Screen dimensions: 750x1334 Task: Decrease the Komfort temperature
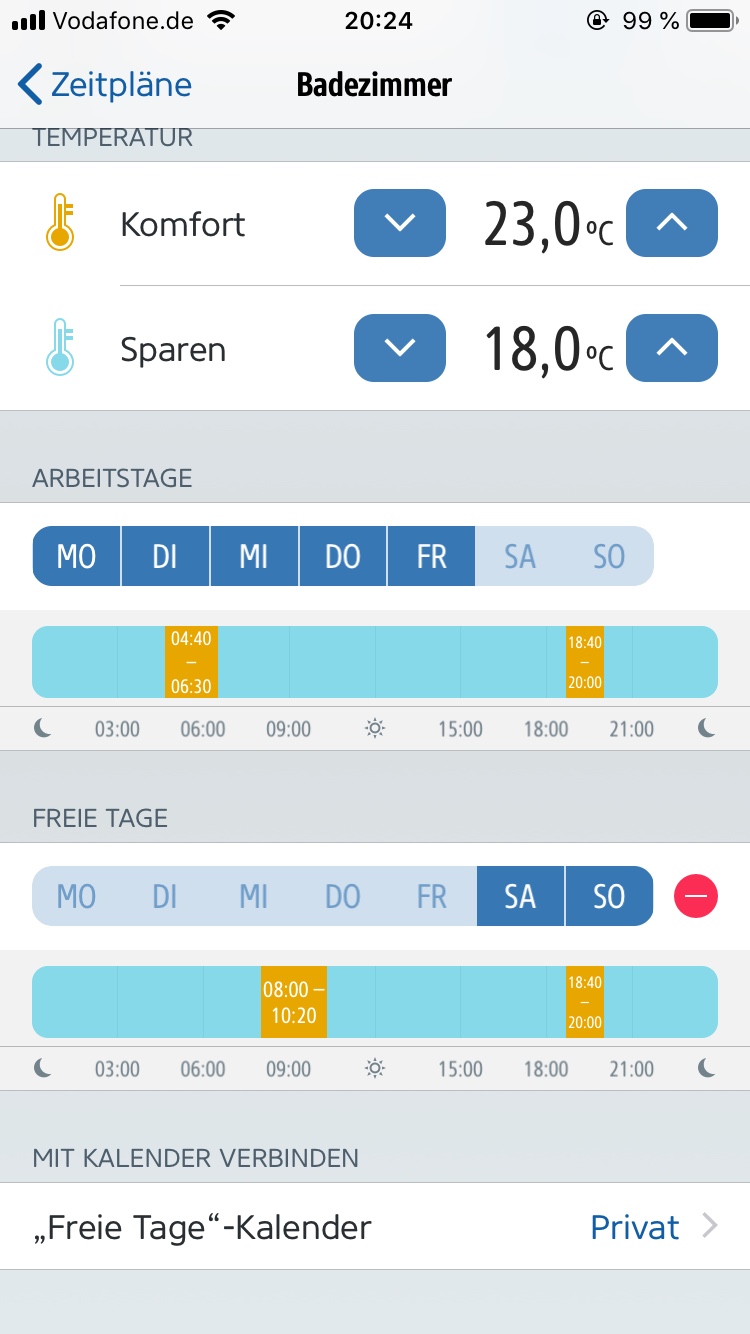pyautogui.click(x=399, y=223)
